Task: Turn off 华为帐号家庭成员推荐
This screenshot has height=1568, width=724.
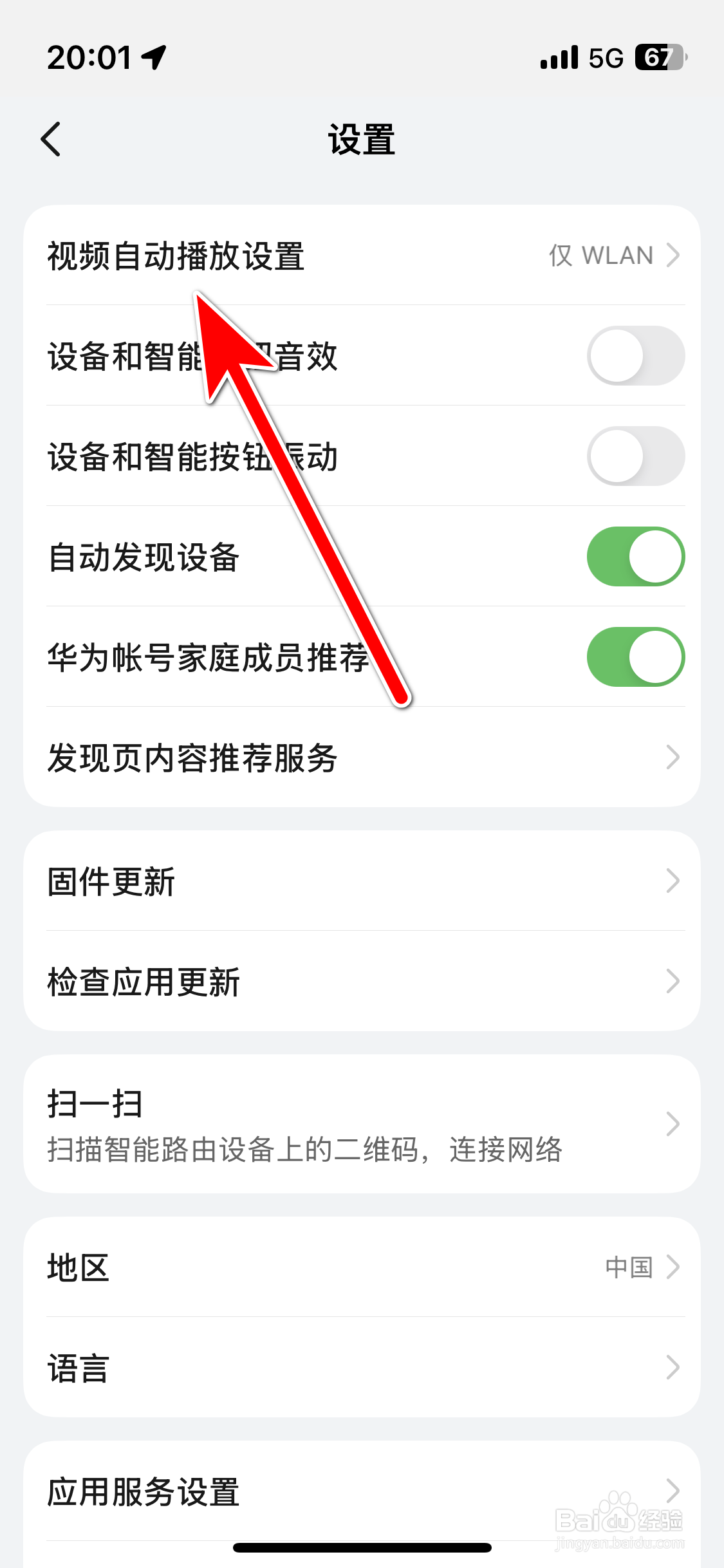Action: tap(635, 657)
